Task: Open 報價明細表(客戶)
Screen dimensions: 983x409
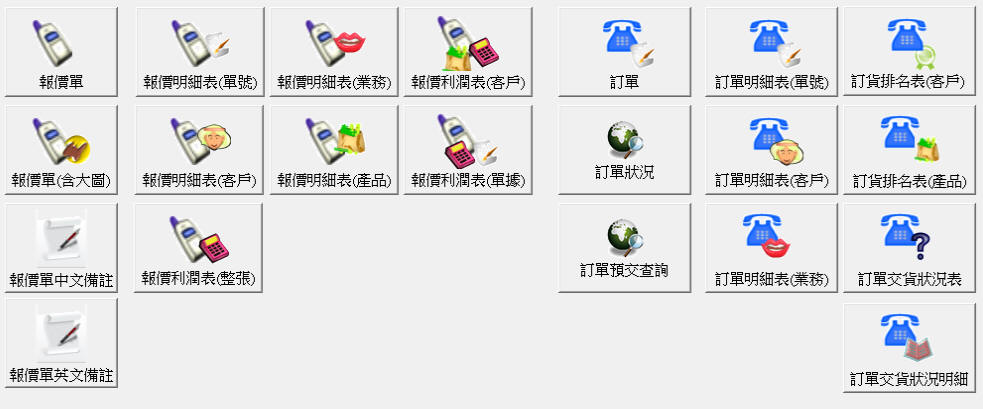Action: point(199,150)
